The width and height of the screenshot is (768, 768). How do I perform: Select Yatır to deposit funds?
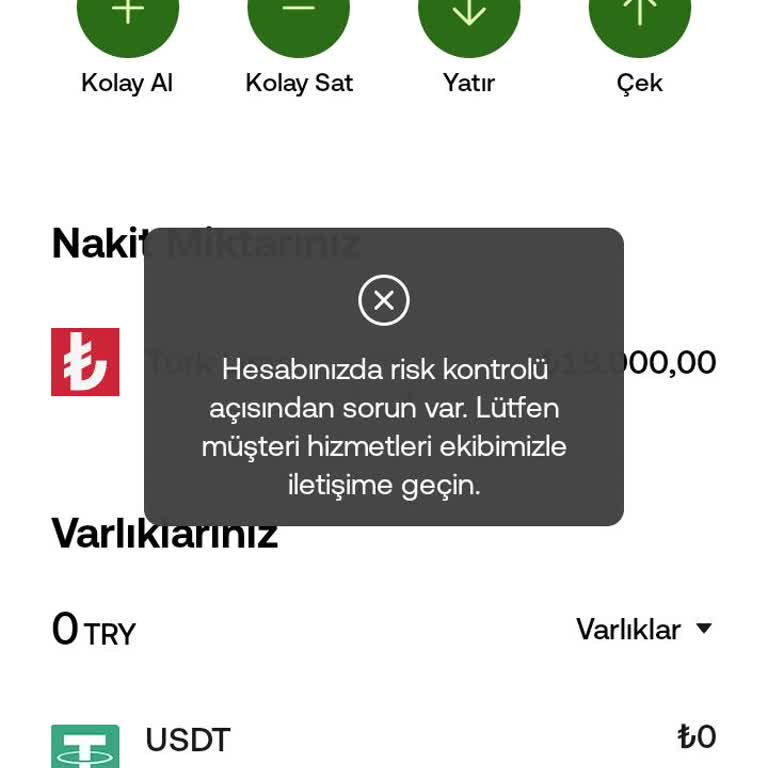click(x=469, y=20)
